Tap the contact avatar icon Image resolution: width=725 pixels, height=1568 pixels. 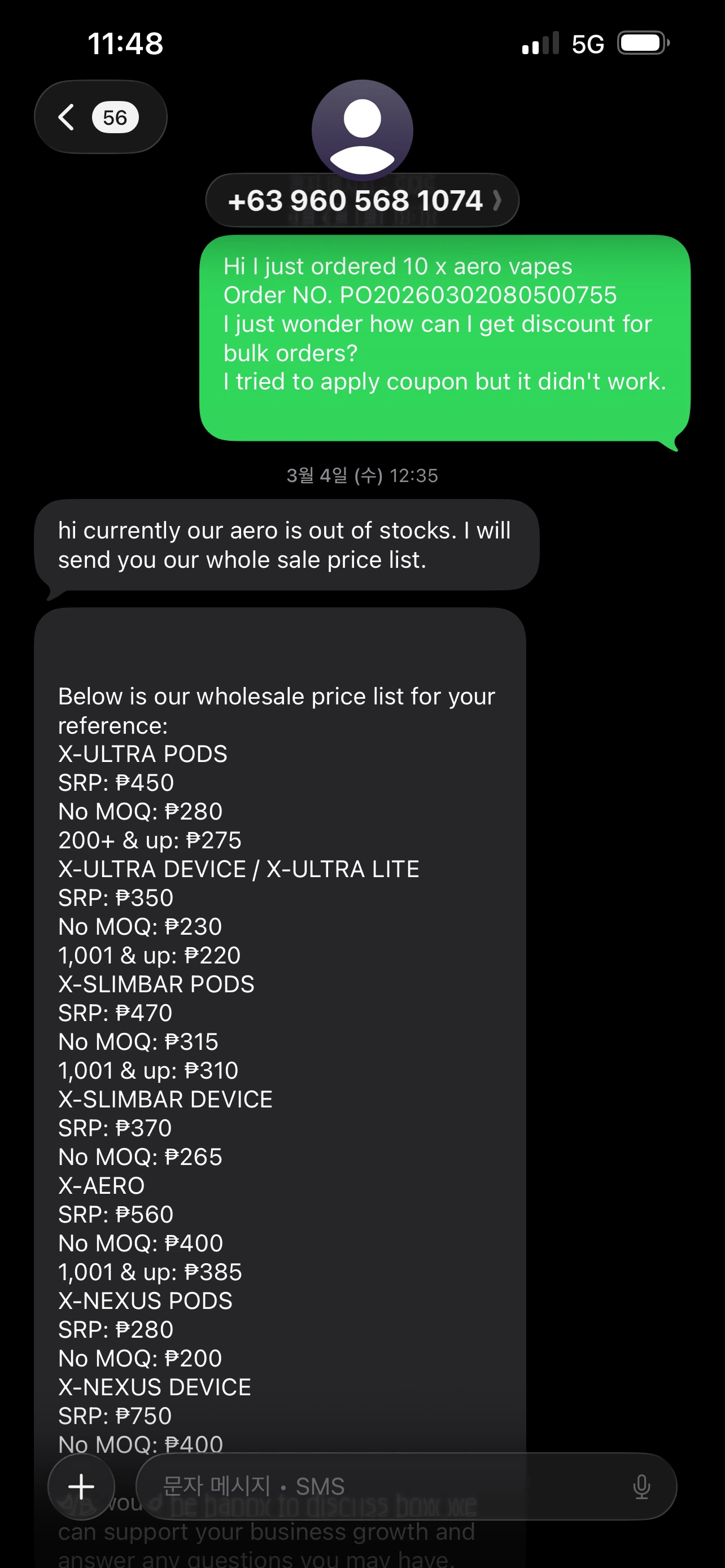362,129
